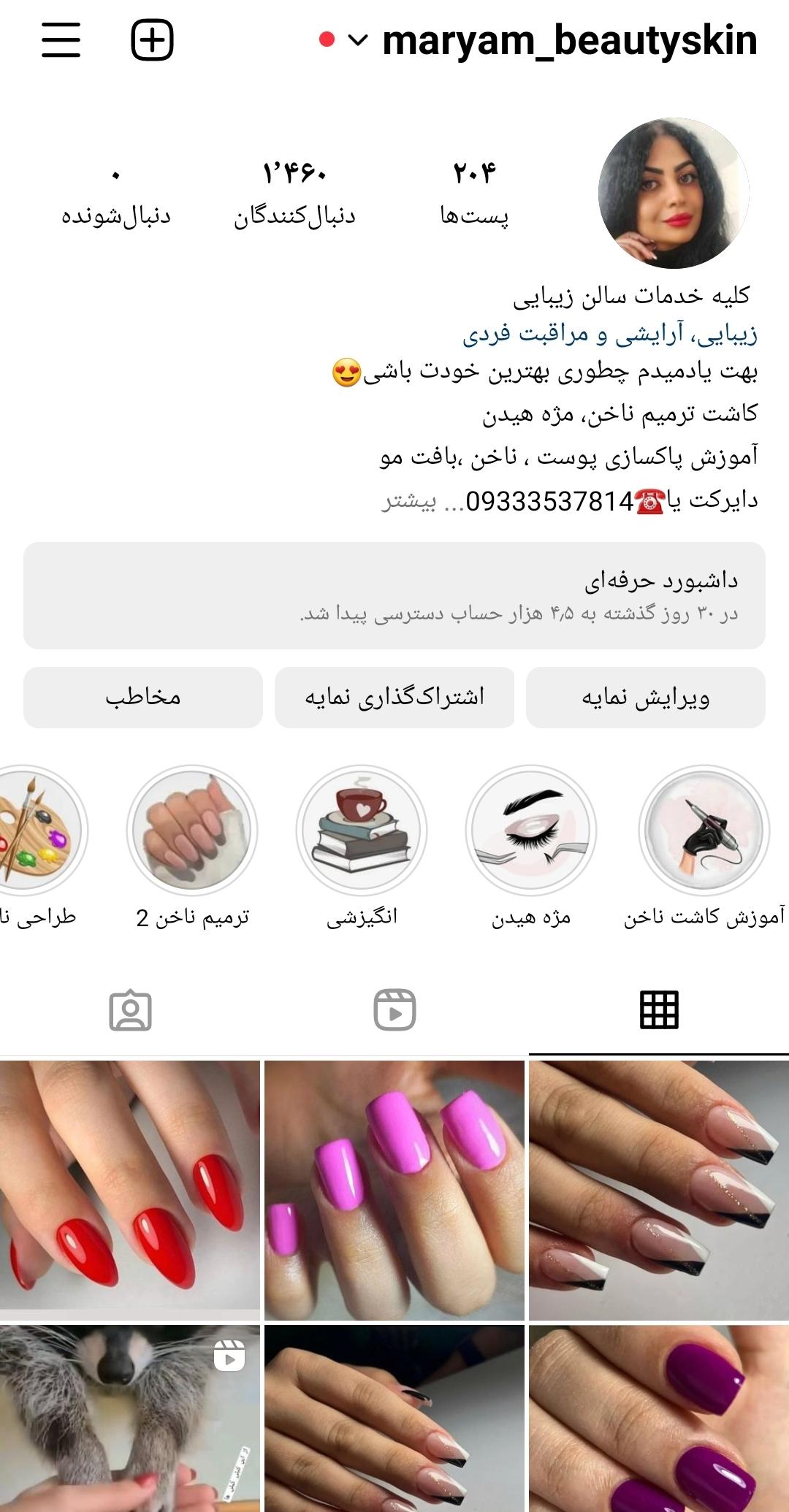
Task: Tap the مخاطب contact button
Action: [x=143, y=698]
